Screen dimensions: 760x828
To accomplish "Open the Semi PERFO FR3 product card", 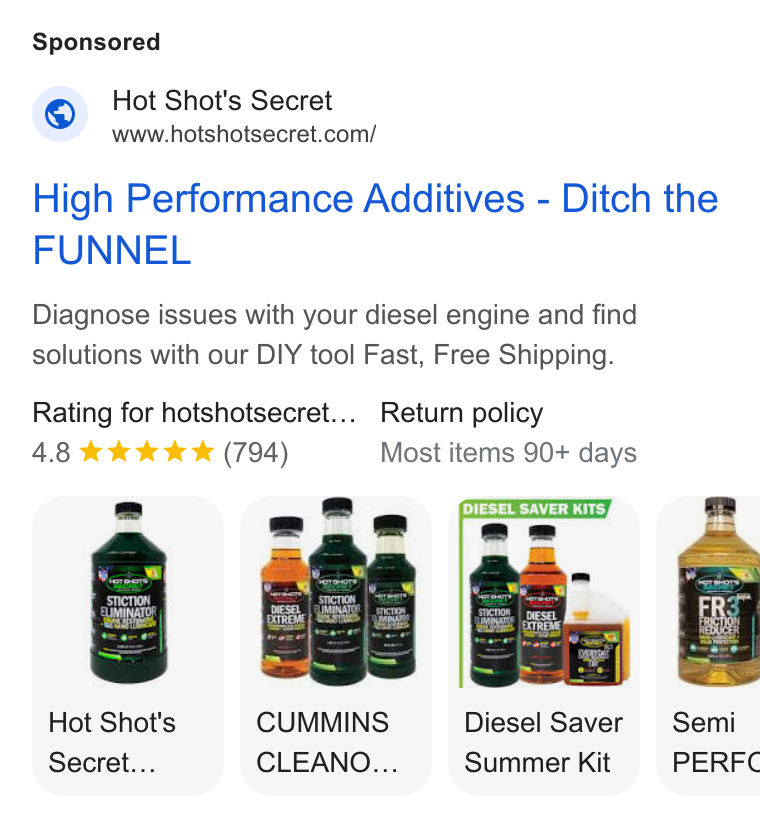I will [708, 645].
